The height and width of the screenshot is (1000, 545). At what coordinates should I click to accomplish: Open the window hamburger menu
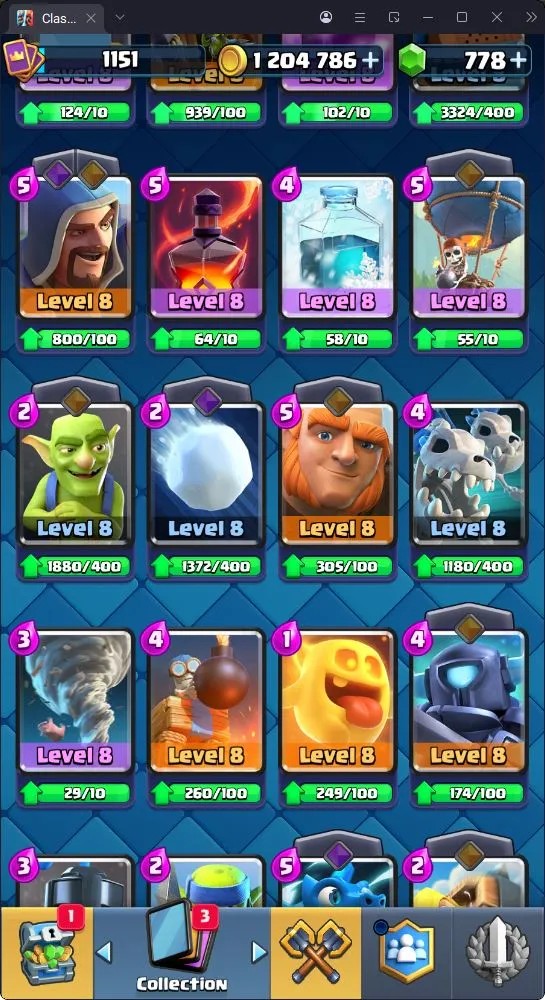tap(360, 17)
